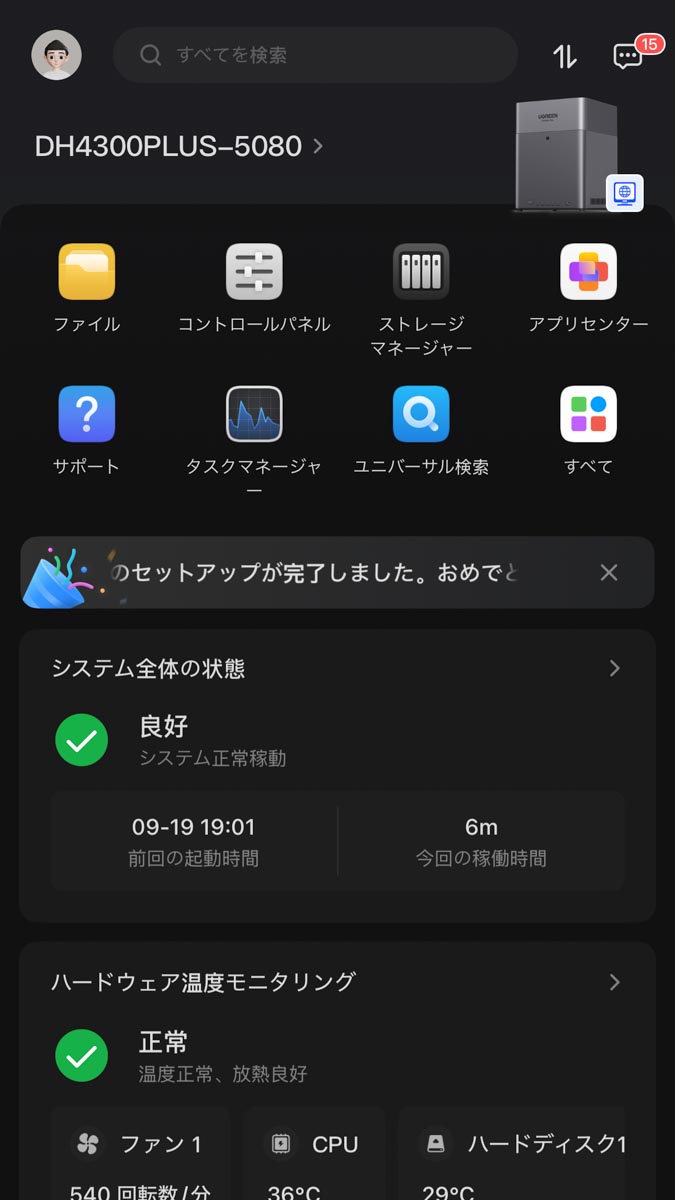Open the transfer tasks arrows icon
This screenshot has height=1200, width=675.
(565, 57)
